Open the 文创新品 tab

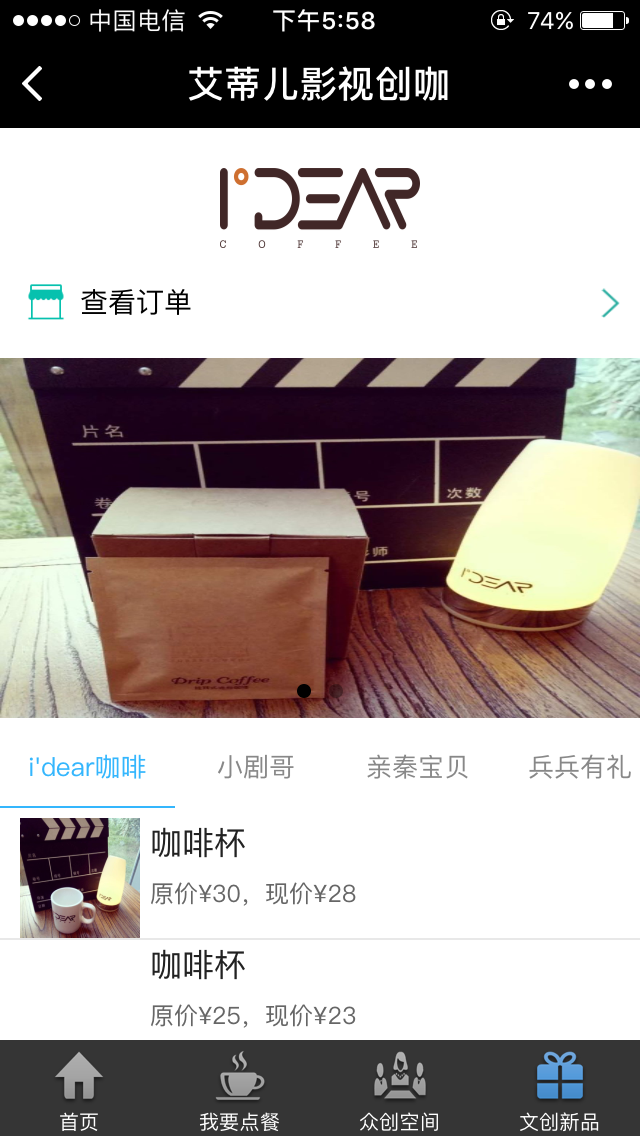click(x=559, y=1090)
